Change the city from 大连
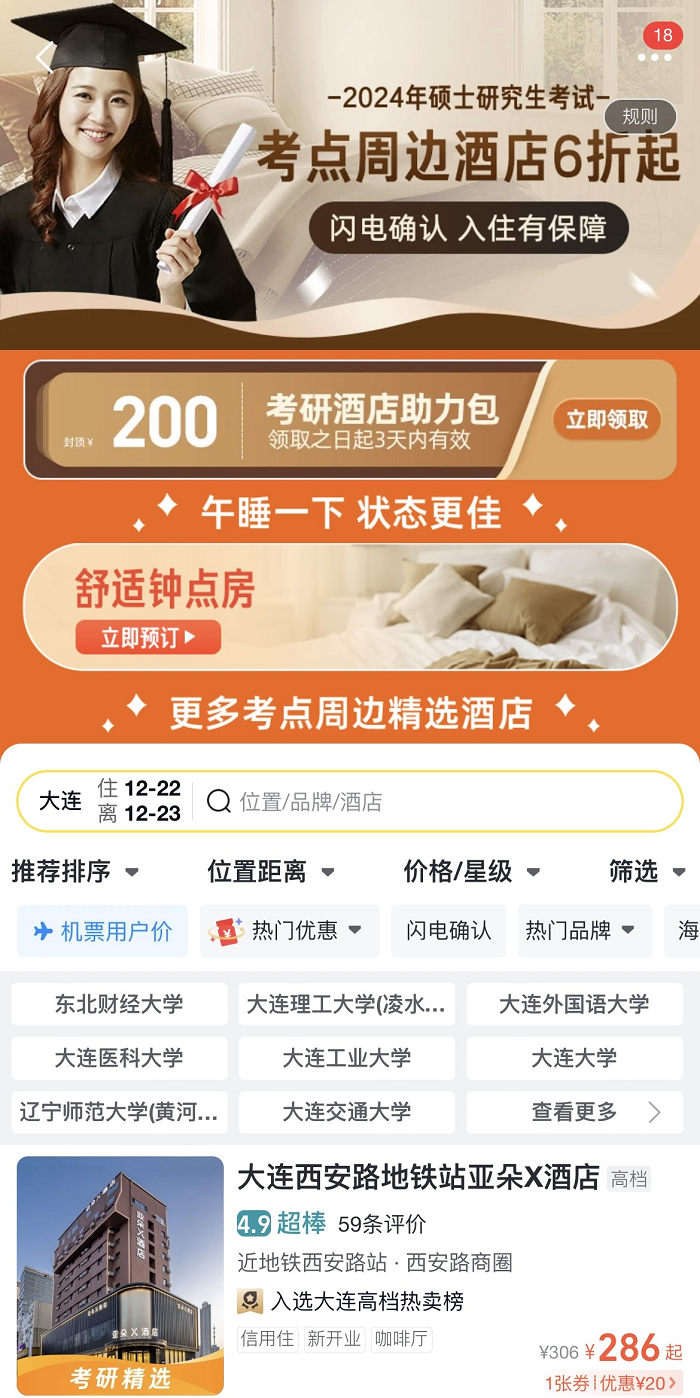The width and height of the screenshot is (700, 1398). click(x=60, y=801)
